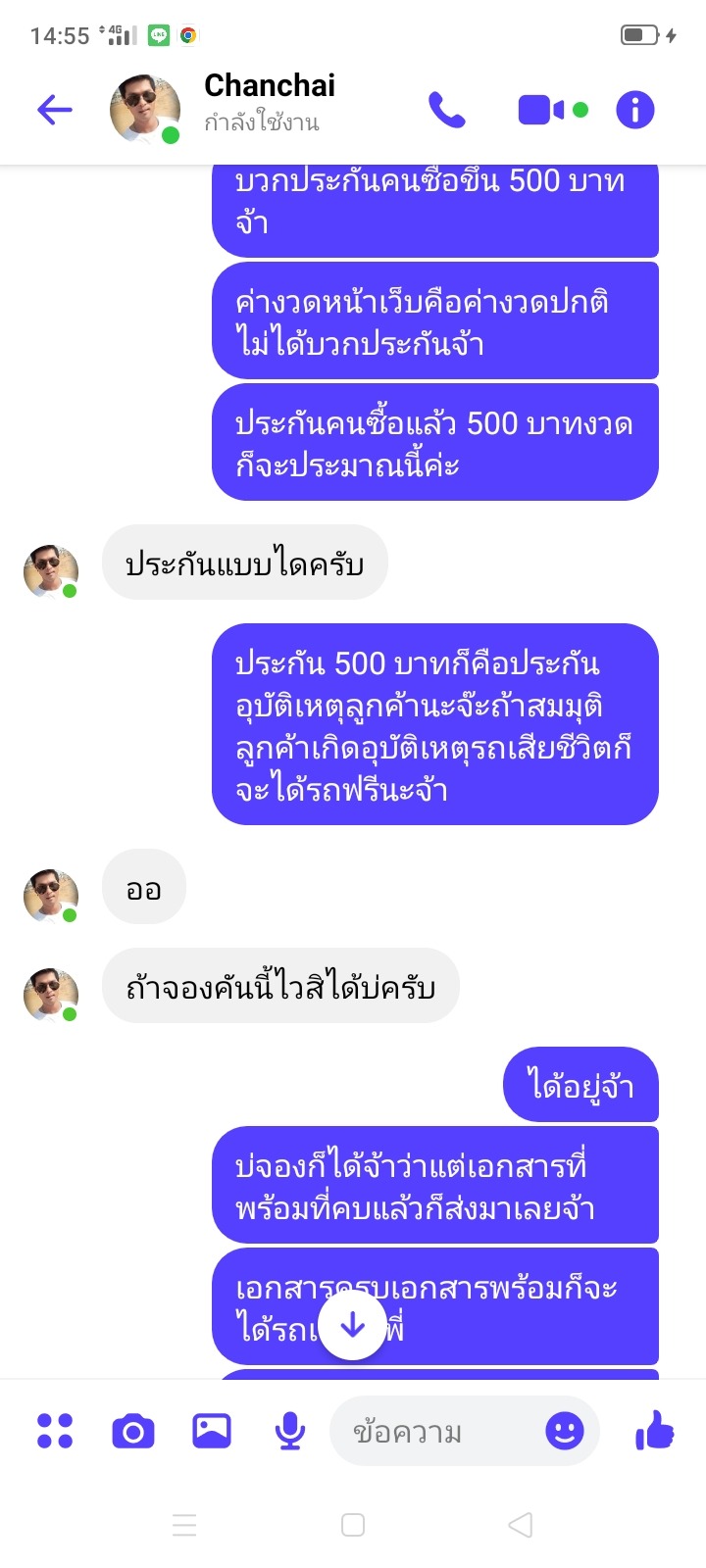Open the photo gallery picker
This screenshot has width=706, height=1568.
(x=212, y=1431)
